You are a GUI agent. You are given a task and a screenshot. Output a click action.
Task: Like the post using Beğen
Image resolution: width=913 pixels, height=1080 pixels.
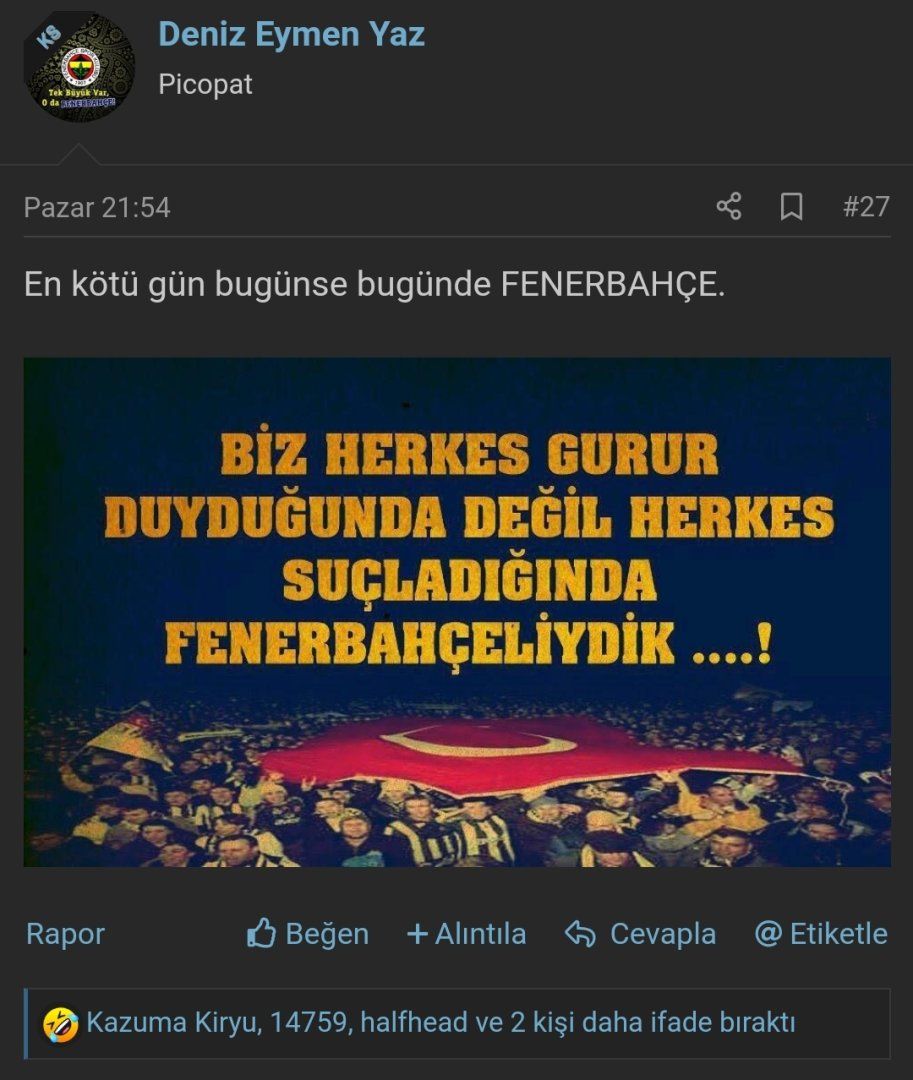[308, 934]
